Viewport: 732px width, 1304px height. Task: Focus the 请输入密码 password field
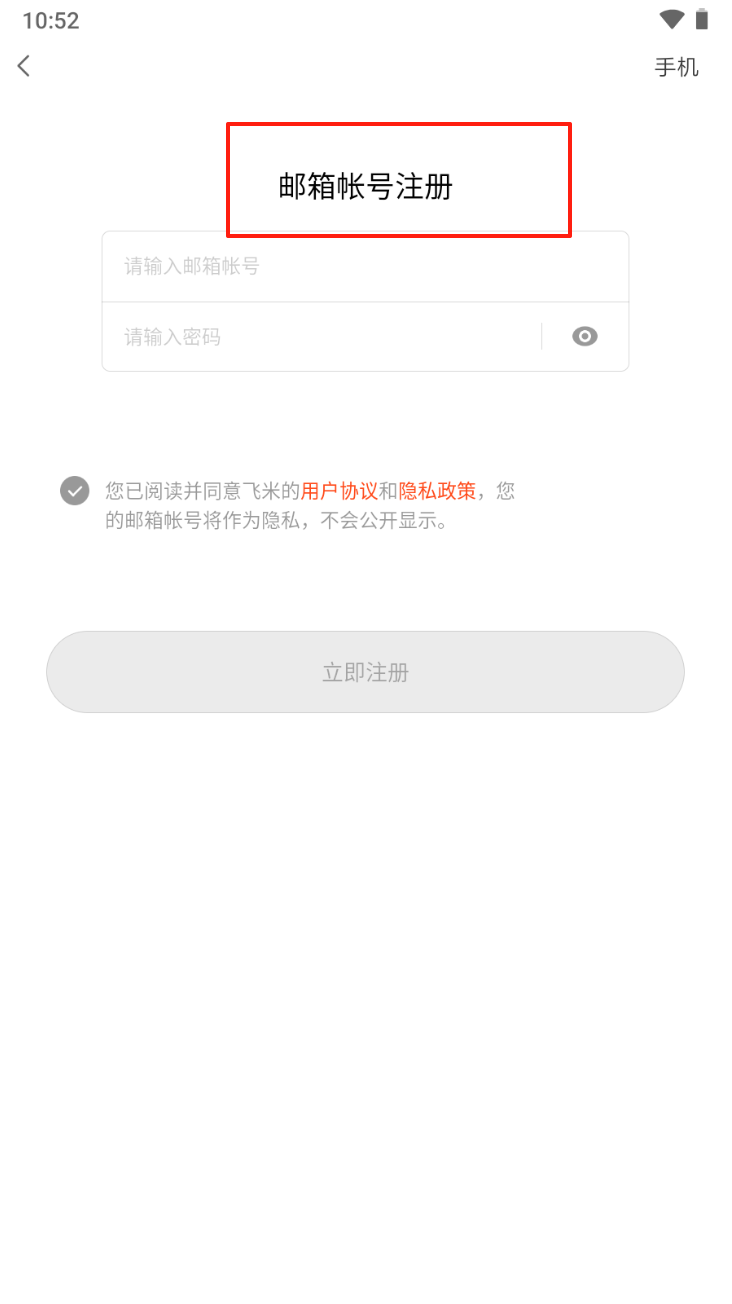(320, 337)
